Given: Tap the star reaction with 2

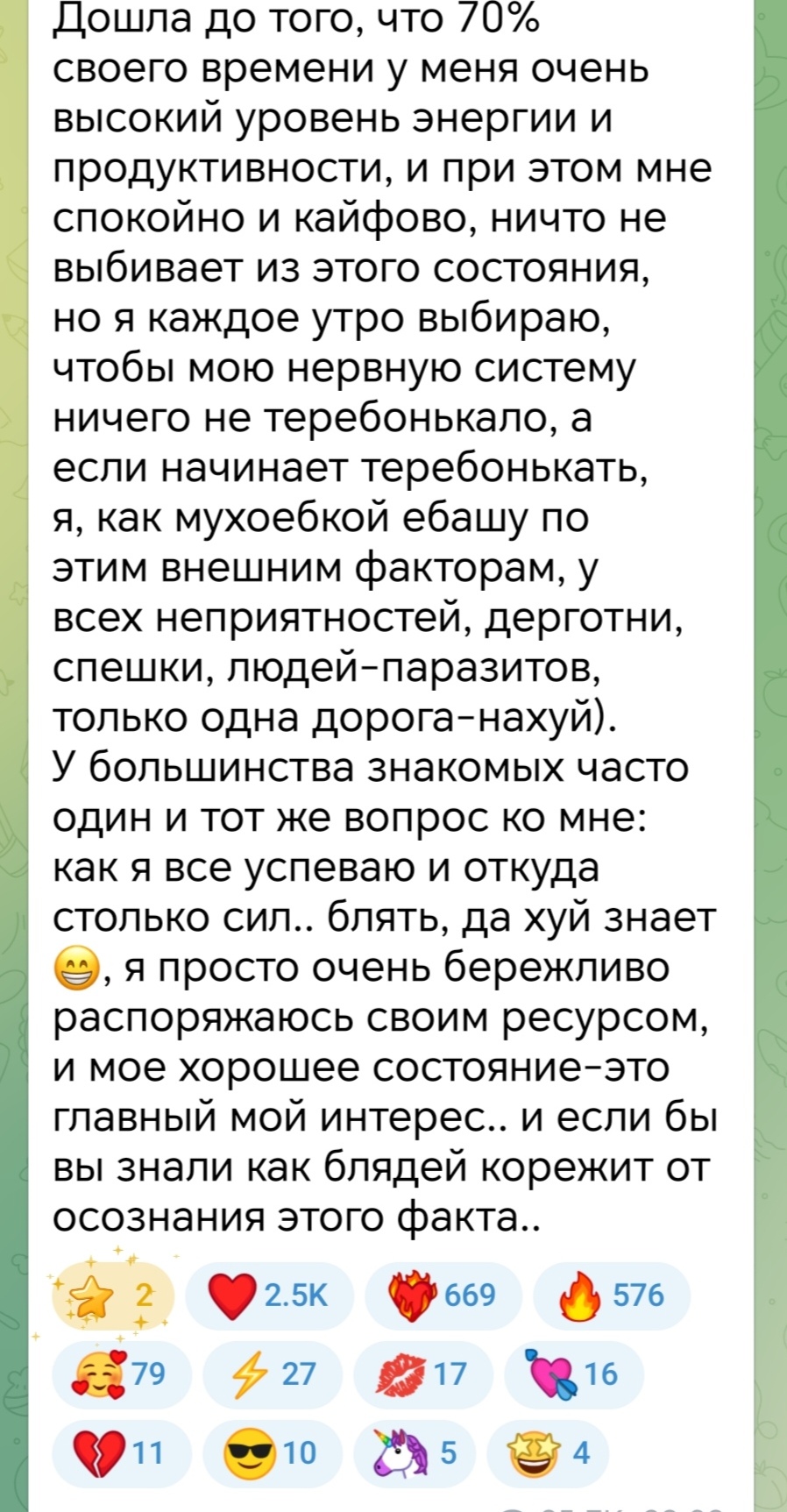Looking at the screenshot, I should 114,1295.
